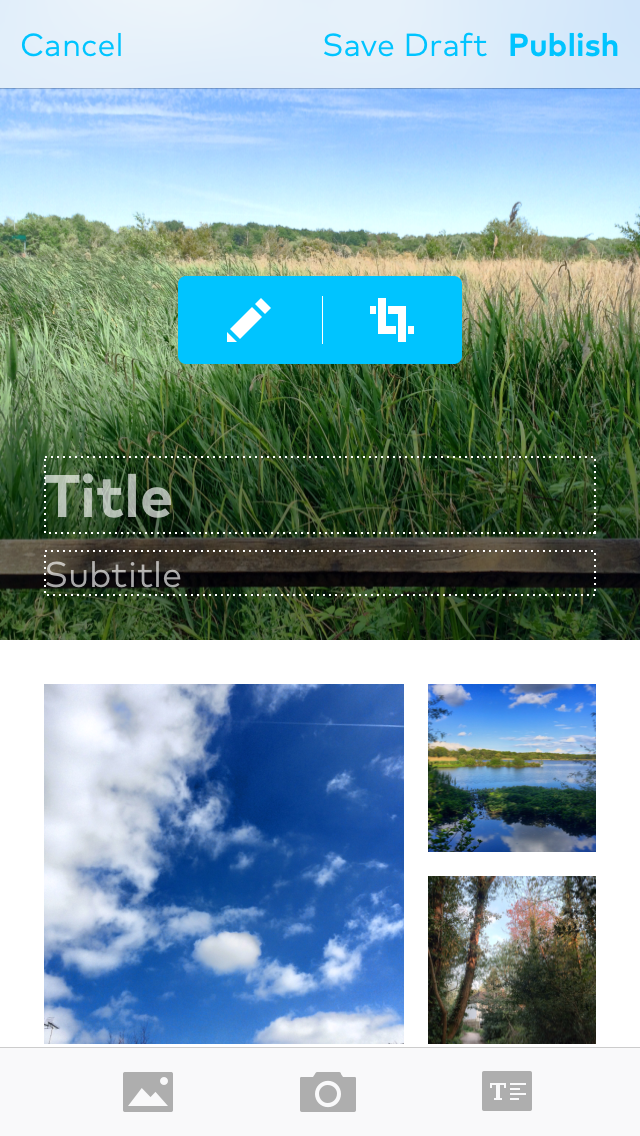The width and height of the screenshot is (640, 1136).
Task: Add a photo from the gallery
Action: (148, 1092)
